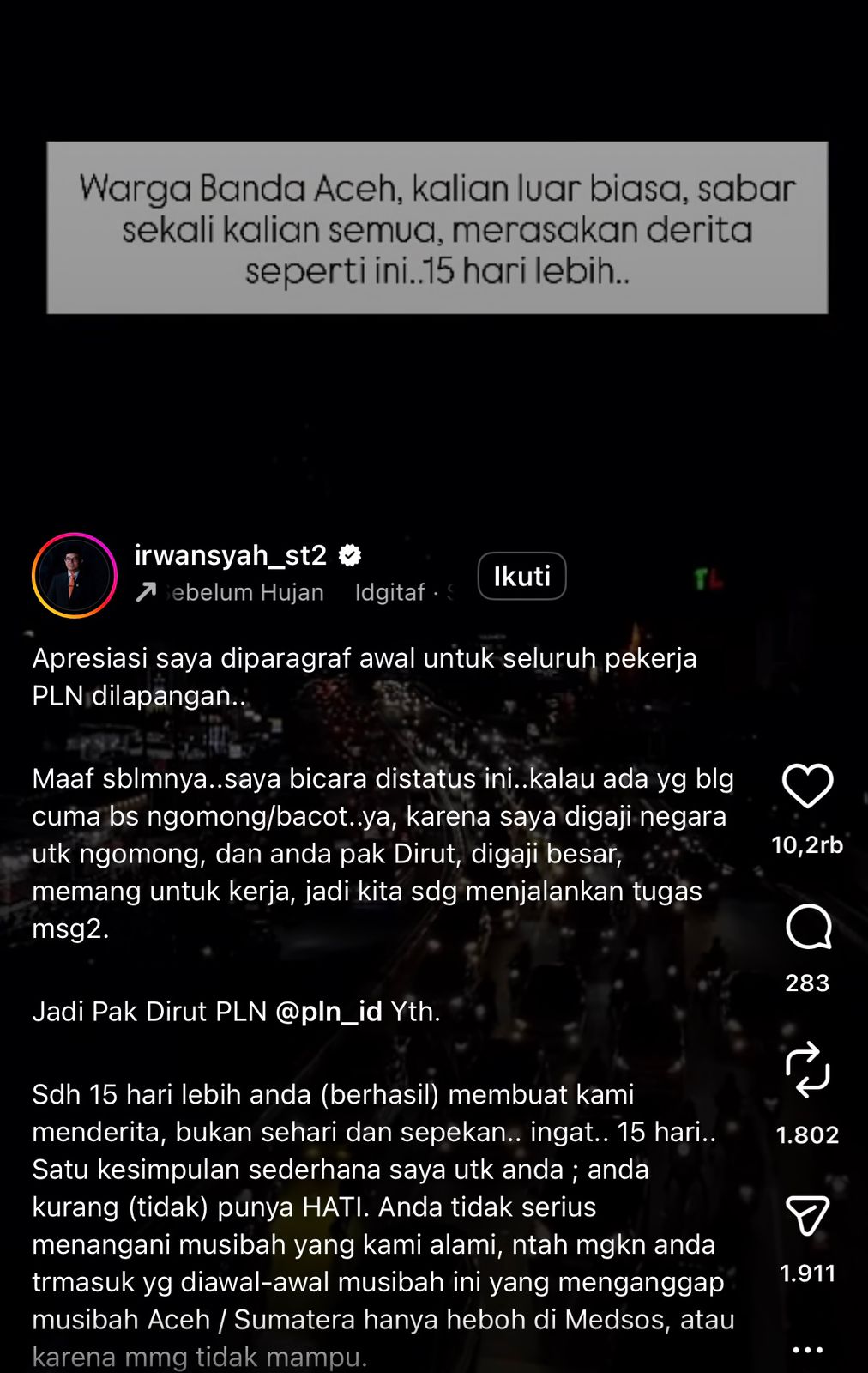Open the @pln_id mention
Image resolution: width=868 pixels, height=1373 pixels.
click(329, 1012)
